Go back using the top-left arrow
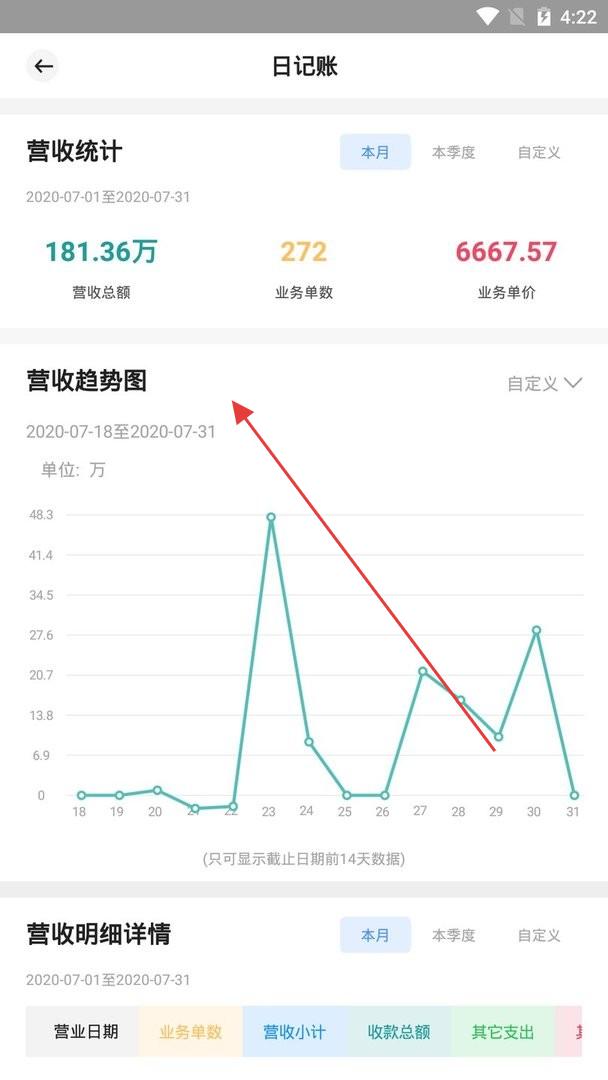 coord(43,66)
